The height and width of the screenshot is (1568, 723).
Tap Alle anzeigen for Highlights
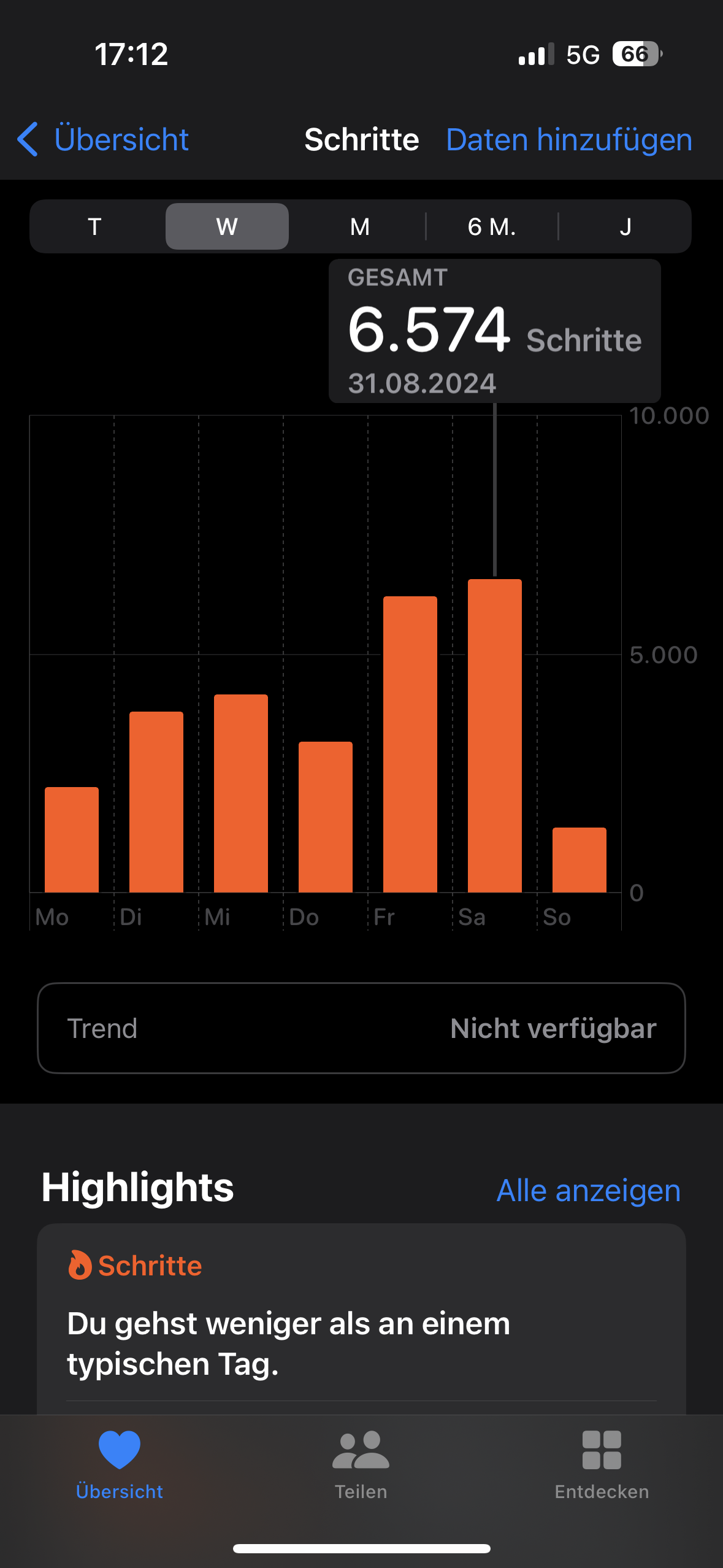point(588,1191)
